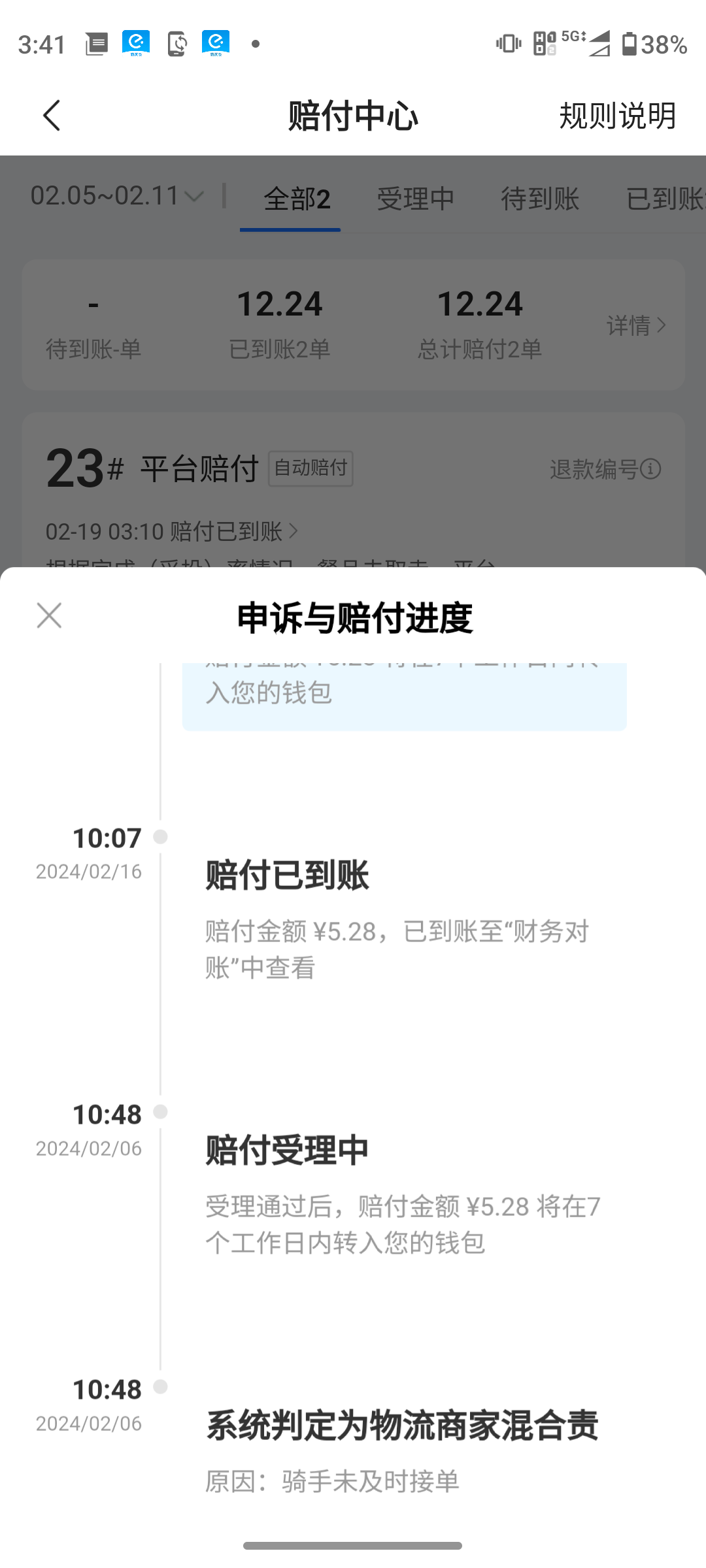Go back from 赔付中心
The image size is (706, 1568).
(x=52, y=116)
